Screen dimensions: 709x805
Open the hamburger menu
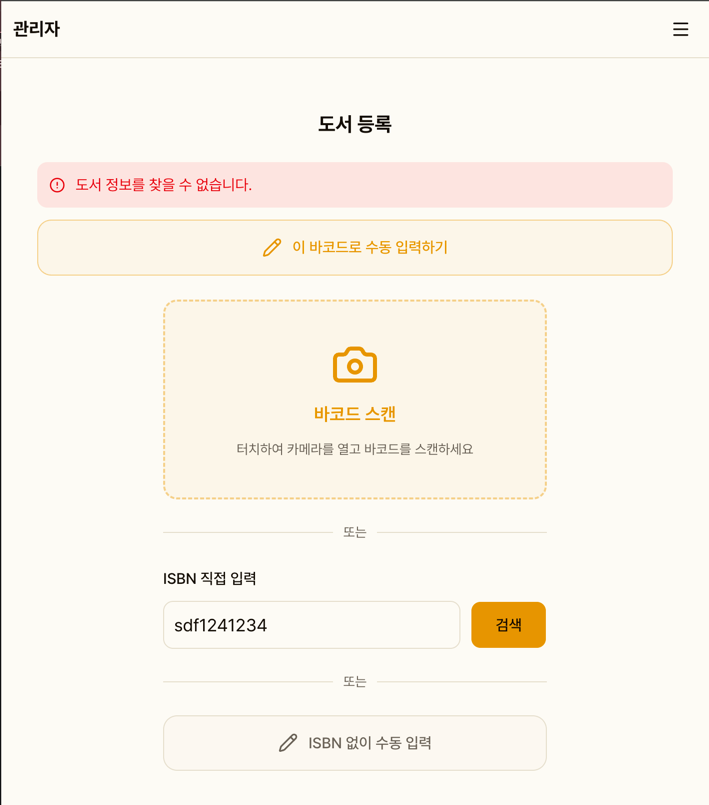pos(680,30)
